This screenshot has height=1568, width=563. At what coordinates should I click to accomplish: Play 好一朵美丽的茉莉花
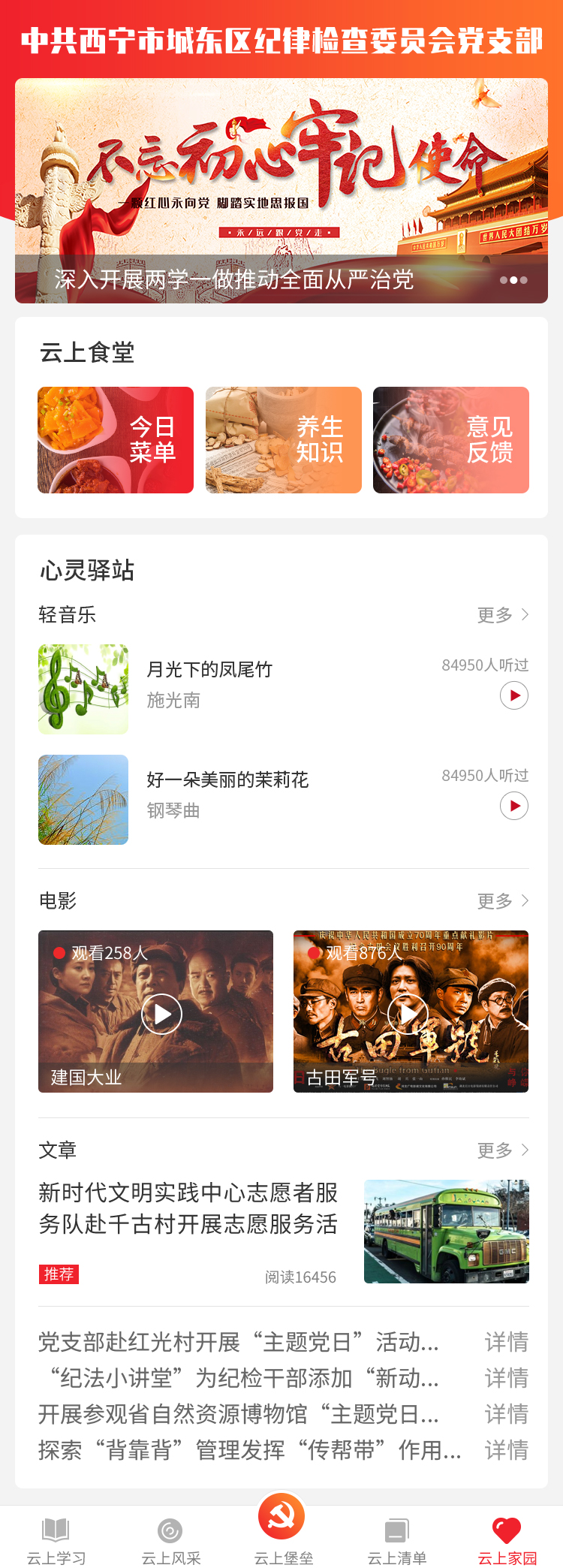pos(514,806)
